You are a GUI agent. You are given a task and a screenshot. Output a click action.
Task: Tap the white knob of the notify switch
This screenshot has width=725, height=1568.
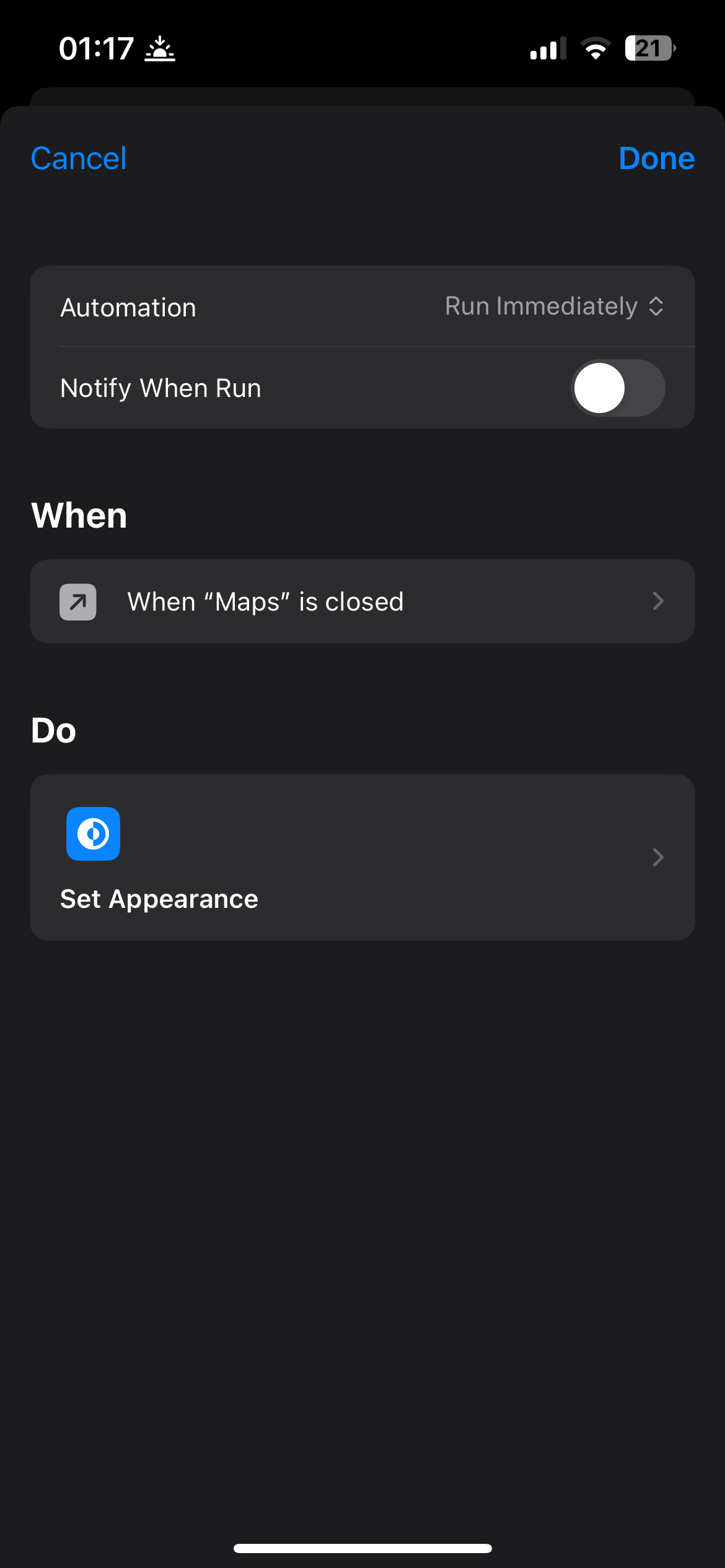600,388
